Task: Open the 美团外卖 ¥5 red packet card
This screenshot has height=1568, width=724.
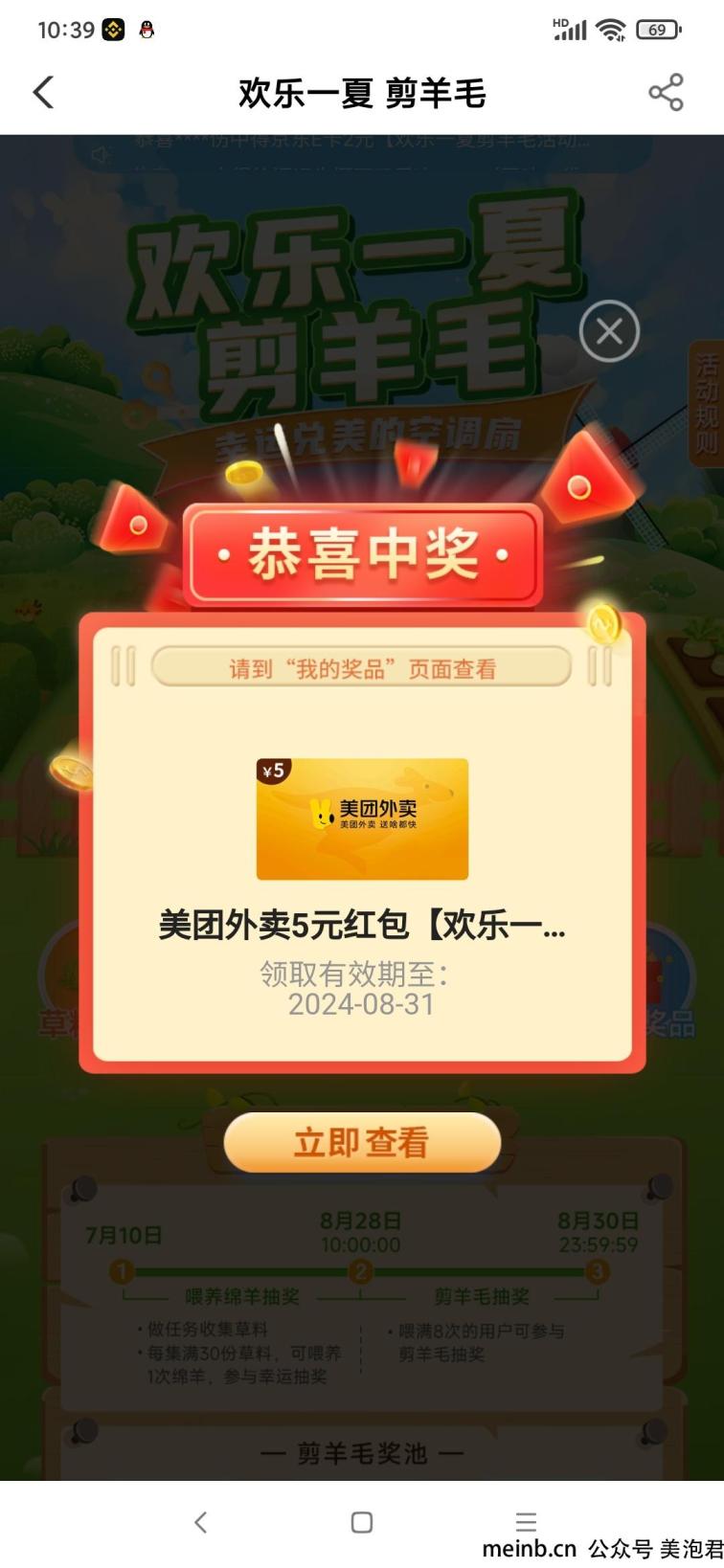Action: point(362,819)
